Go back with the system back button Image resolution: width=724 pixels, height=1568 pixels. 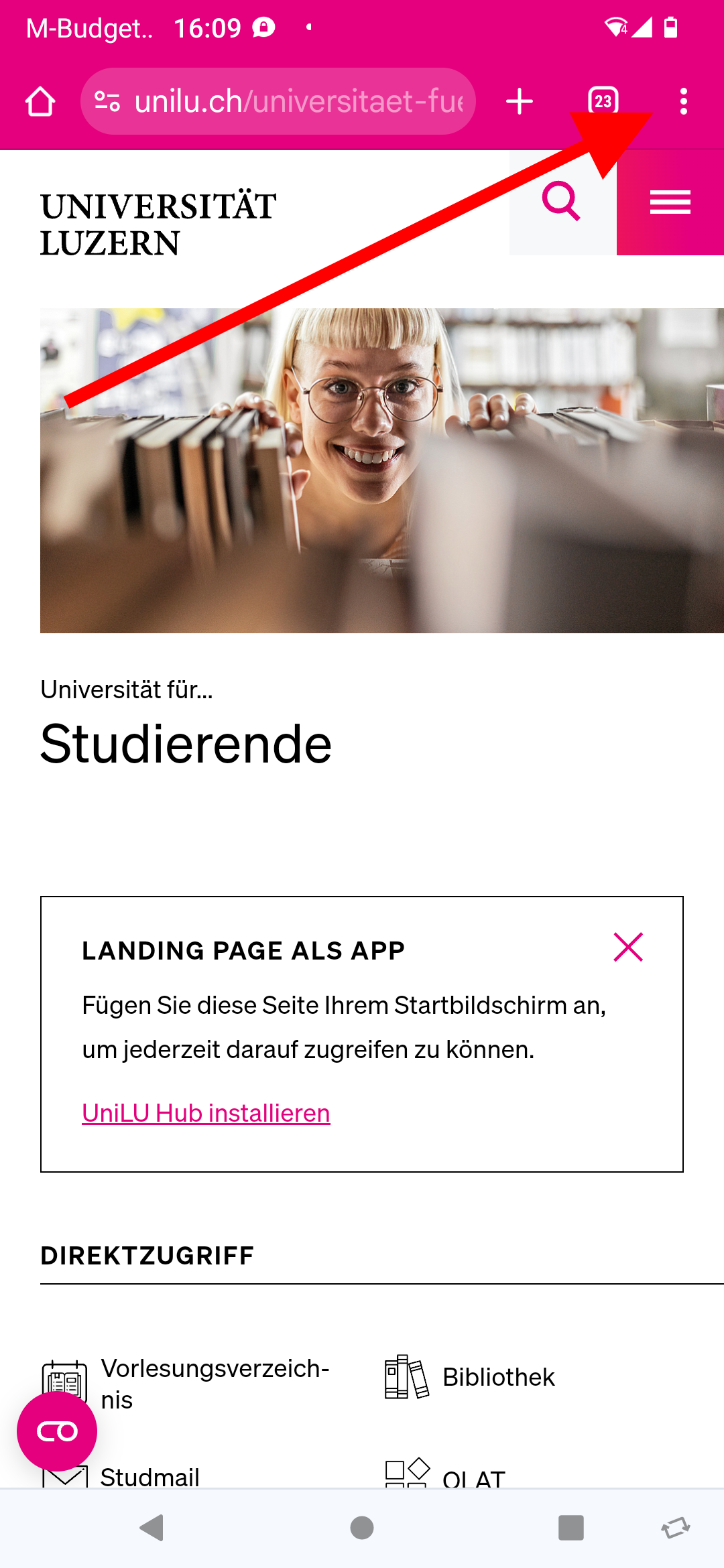(152, 1528)
